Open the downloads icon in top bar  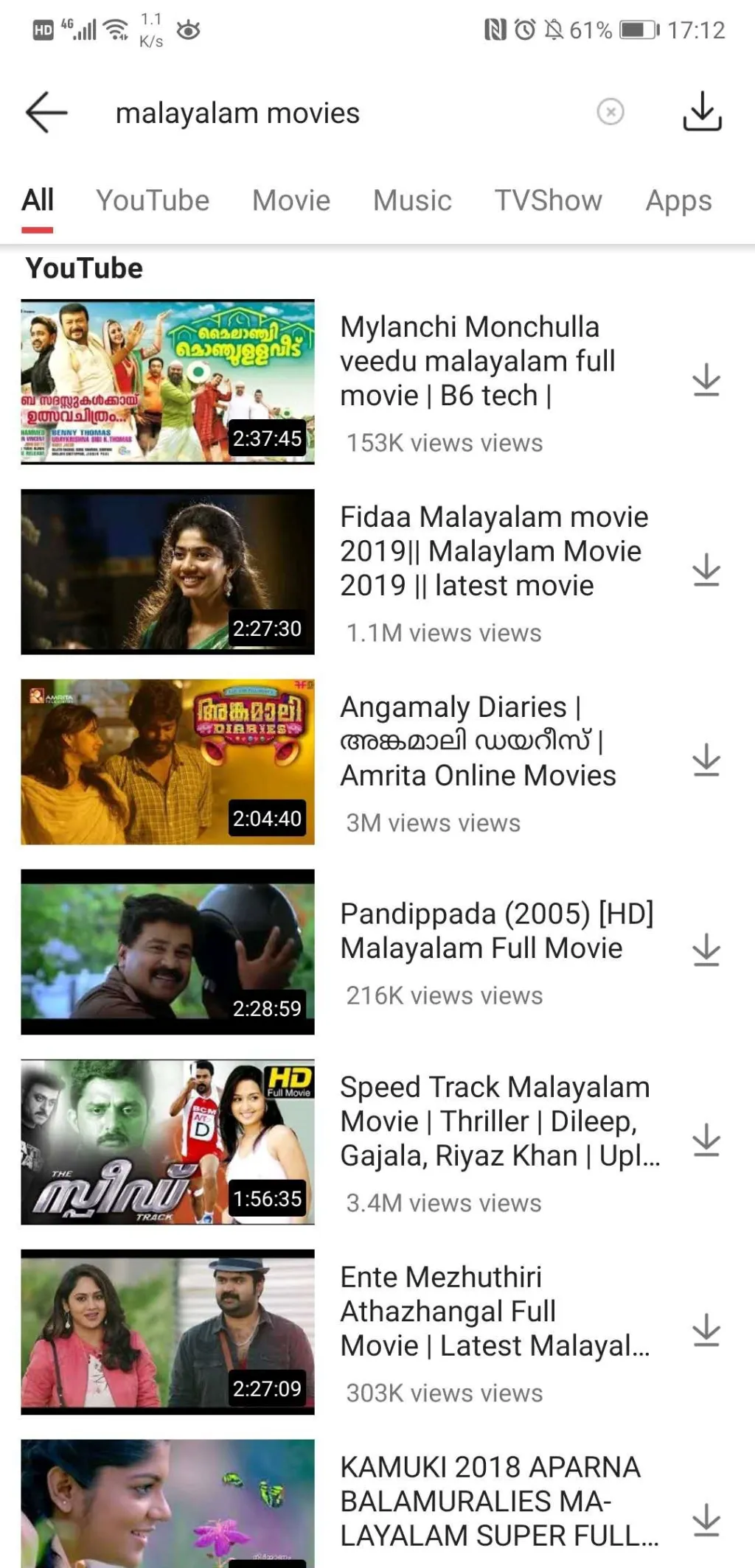coord(702,111)
